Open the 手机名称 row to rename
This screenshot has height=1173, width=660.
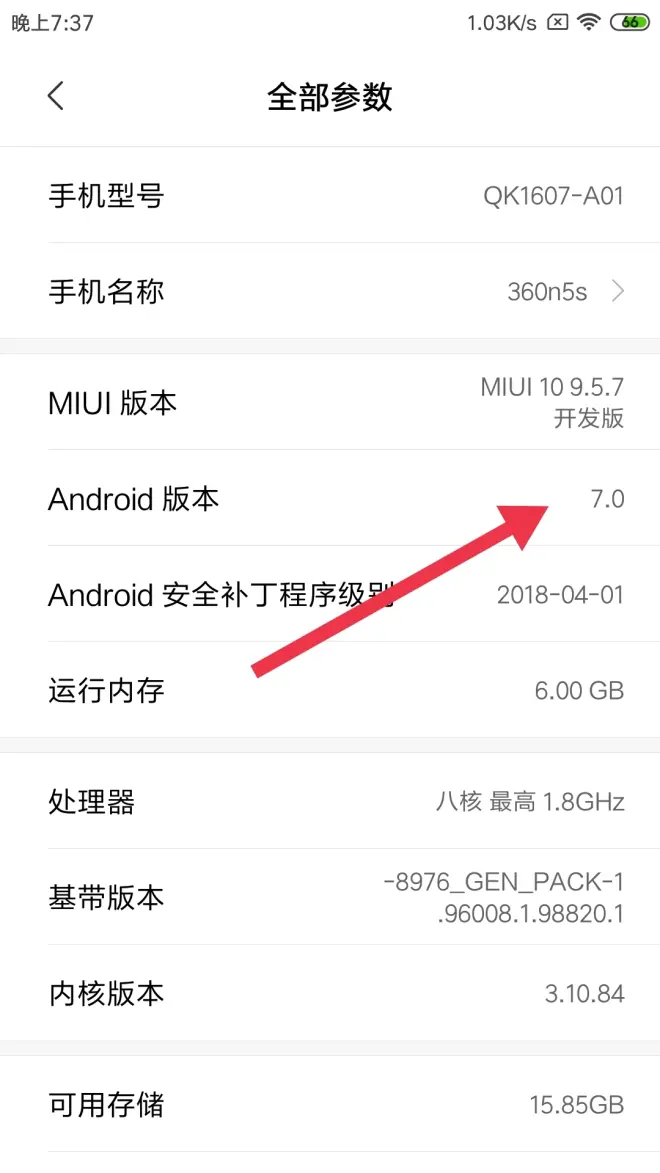330,291
